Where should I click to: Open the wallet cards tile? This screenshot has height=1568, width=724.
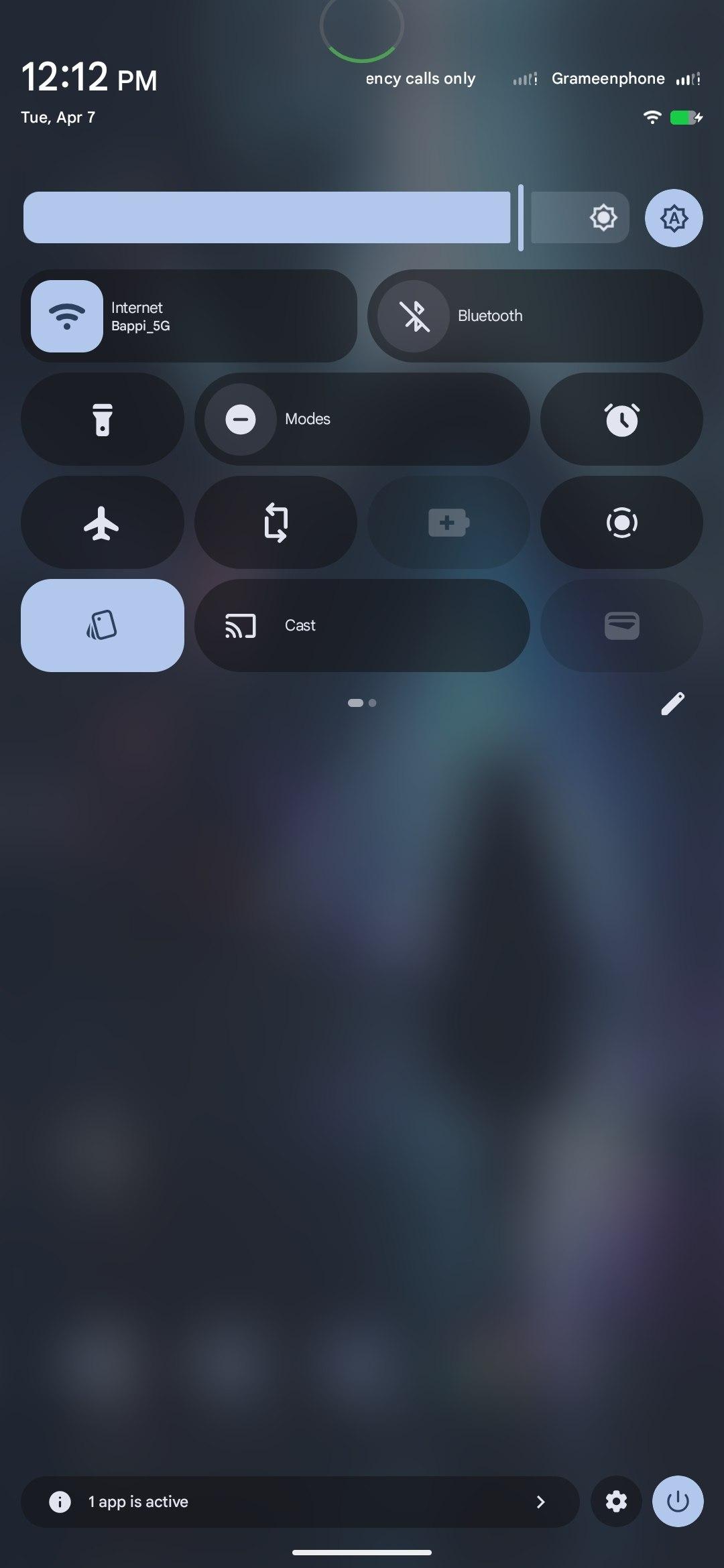point(621,626)
